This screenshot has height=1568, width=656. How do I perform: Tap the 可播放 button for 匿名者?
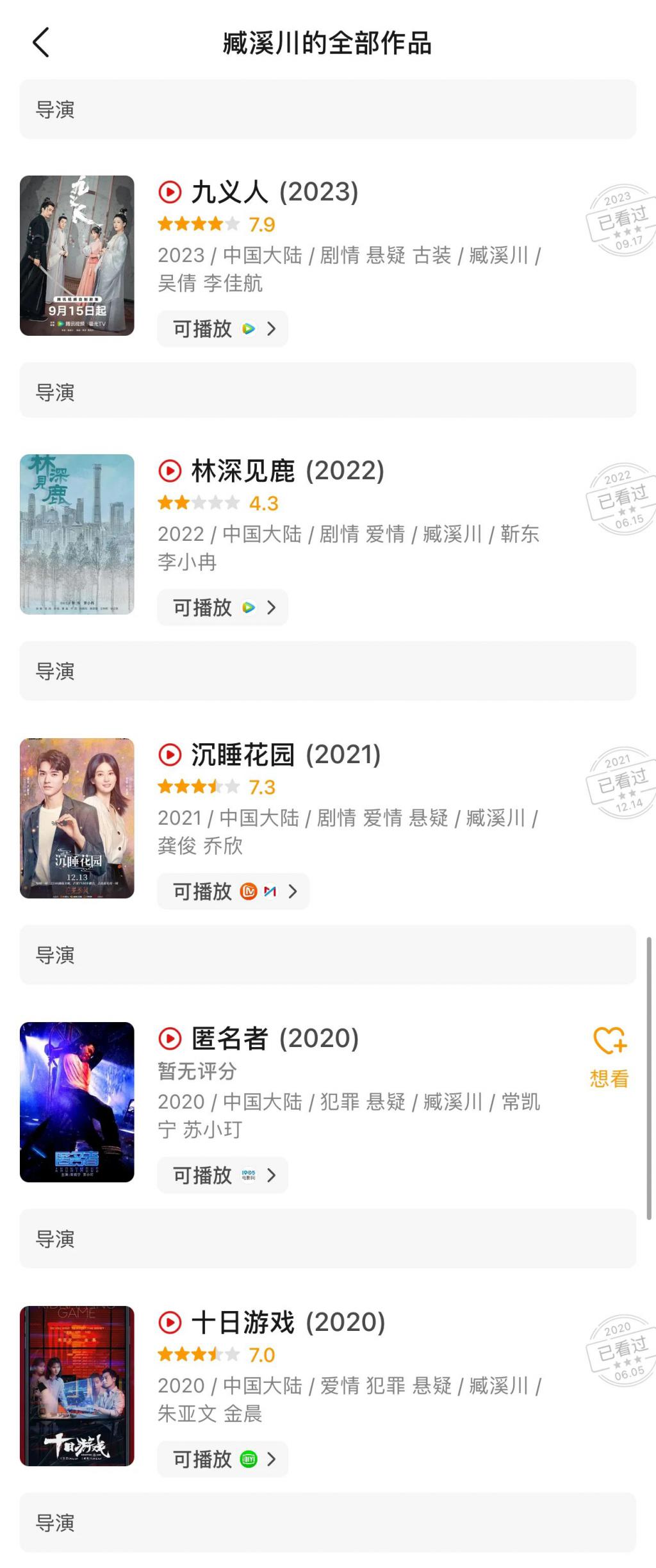tap(222, 1175)
